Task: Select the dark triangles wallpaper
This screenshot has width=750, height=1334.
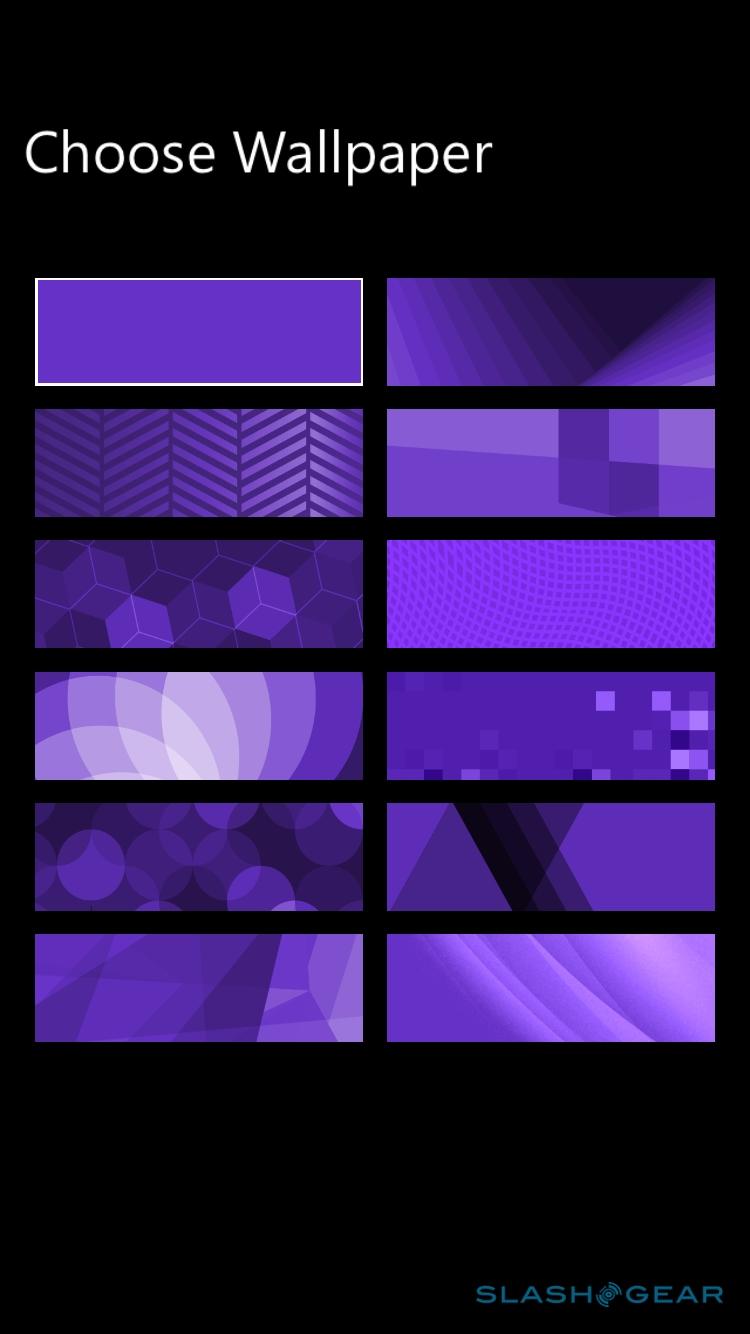Action: pyautogui.click(x=551, y=856)
